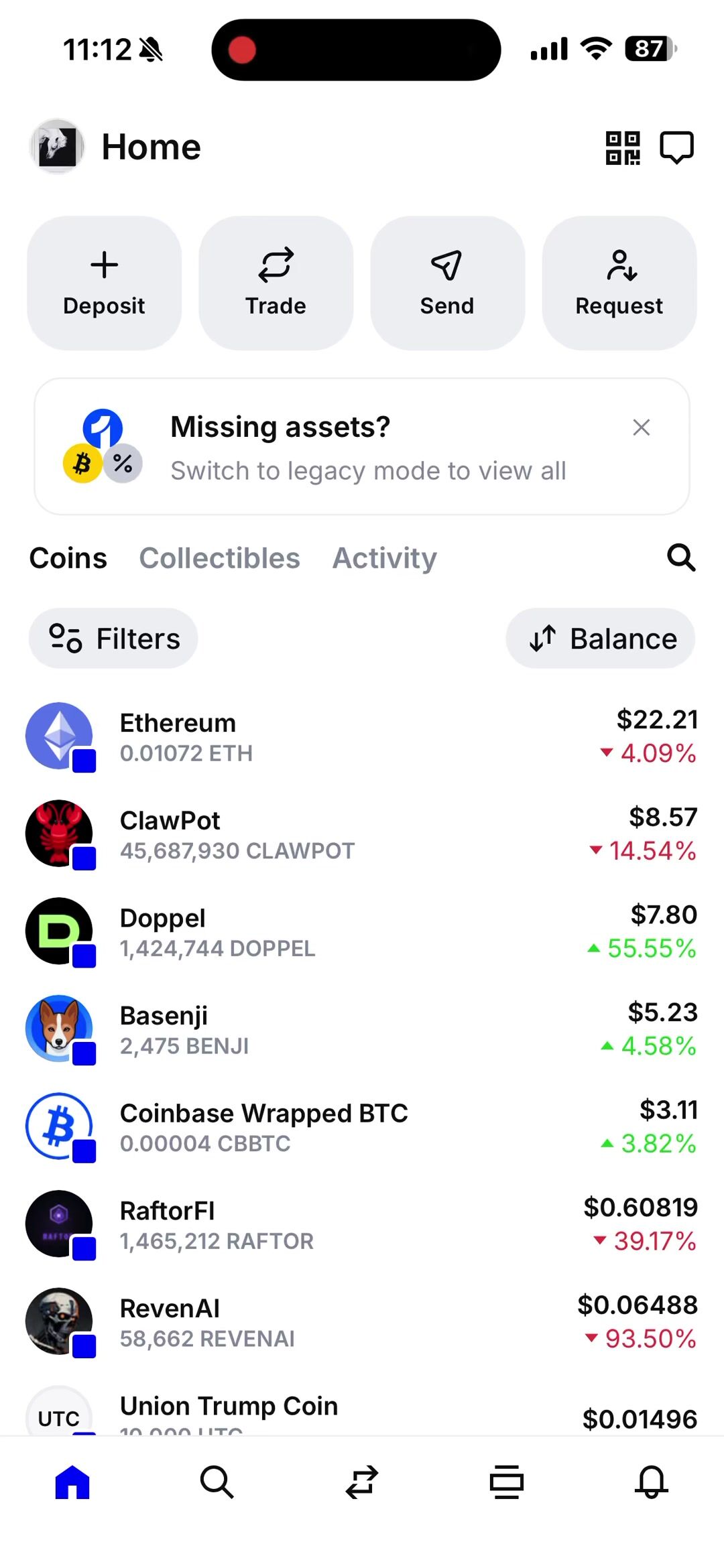Switch to the Collectibles tab
Viewport: 724px width, 1568px height.
tap(219, 558)
